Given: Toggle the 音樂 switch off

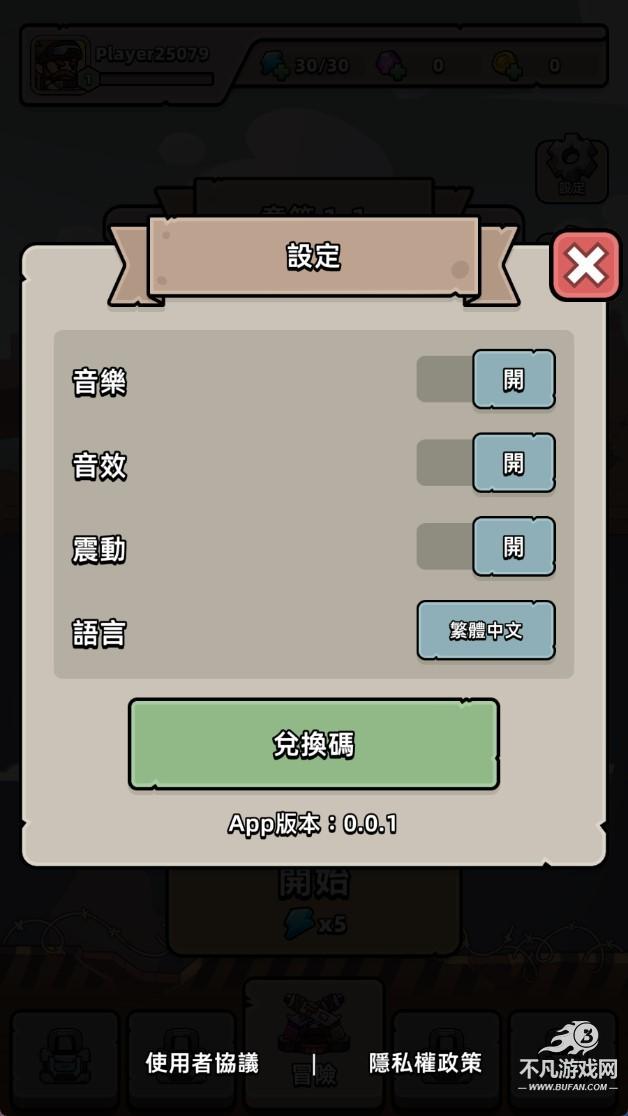Looking at the screenshot, I should 487,380.
